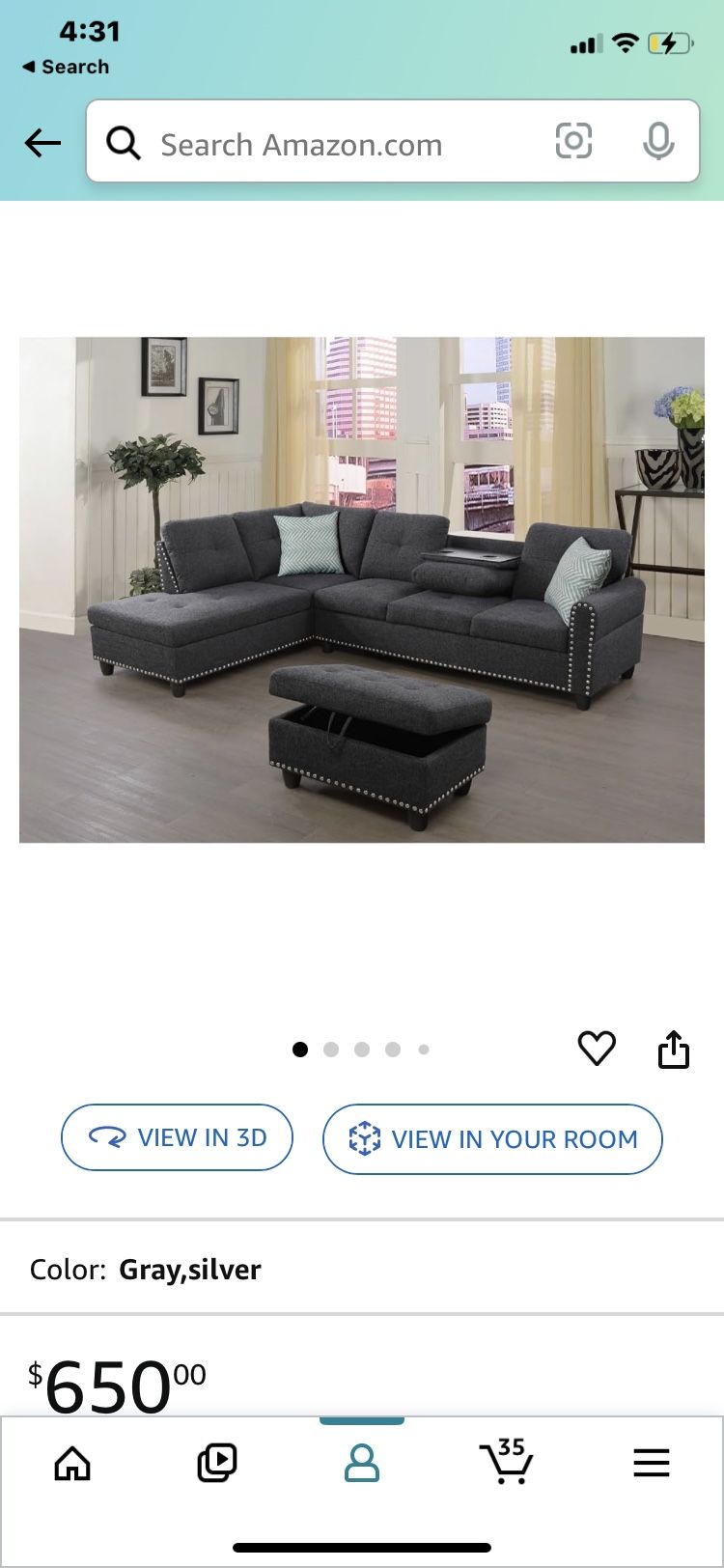Open the sectional sofa product image
The height and width of the screenshot is (1568, 724).
pos(362,589)
